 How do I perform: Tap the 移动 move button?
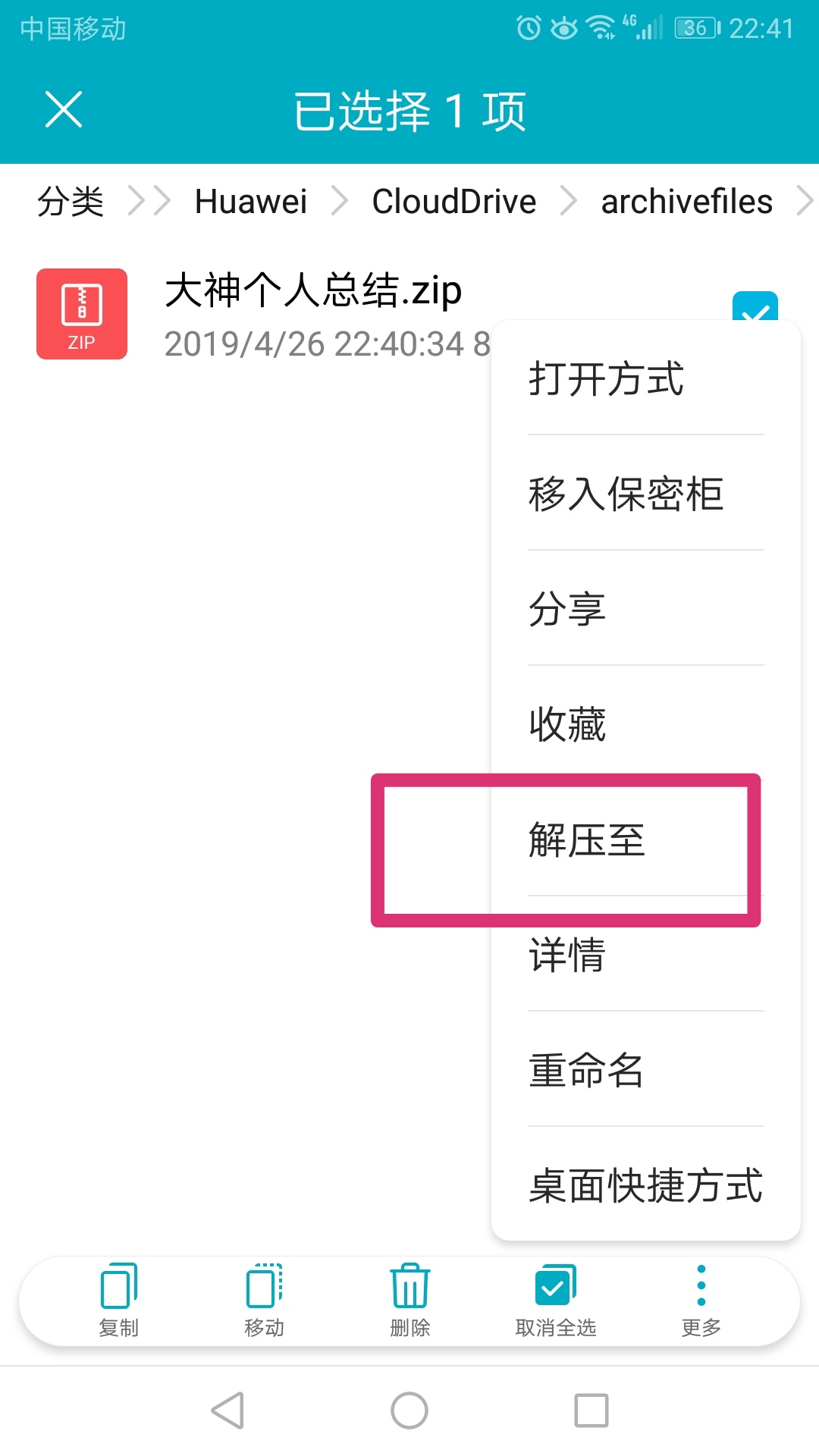click(x=264, y=1300)
